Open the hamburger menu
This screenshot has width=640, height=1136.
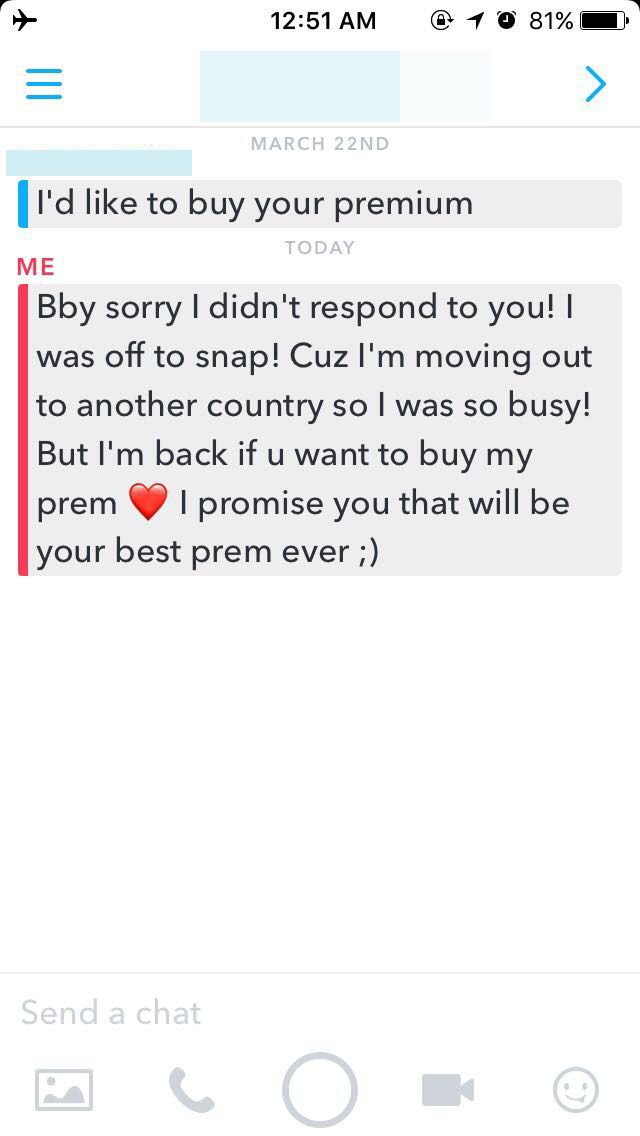click(x=44, y=84)
